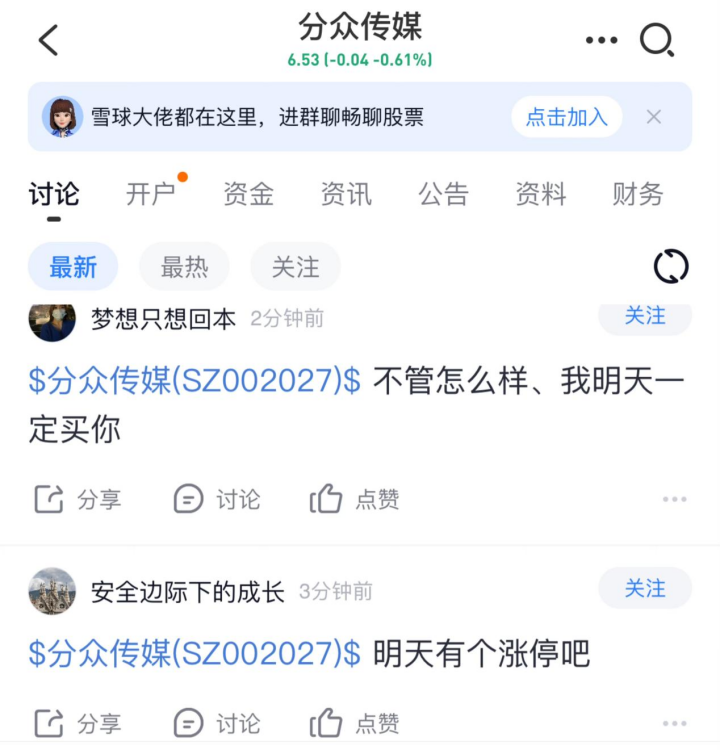Follow user 安全边际下的成长
Screen dimensions: 720x750
click(x=645, y=589)
